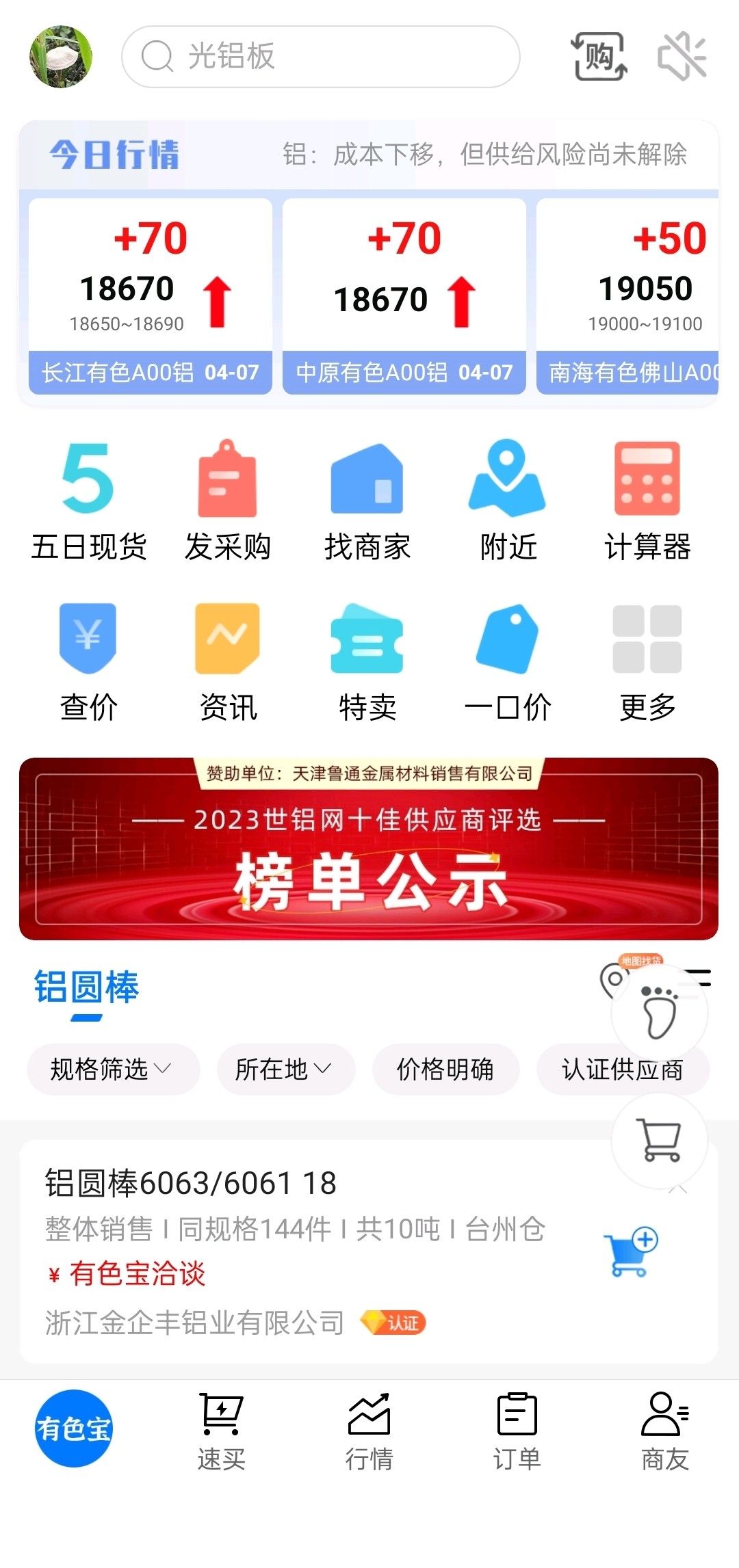The height and width of the screenshot is (1568, 739).
Task: Open 更多 shortcuts
Action: (647, 663)
